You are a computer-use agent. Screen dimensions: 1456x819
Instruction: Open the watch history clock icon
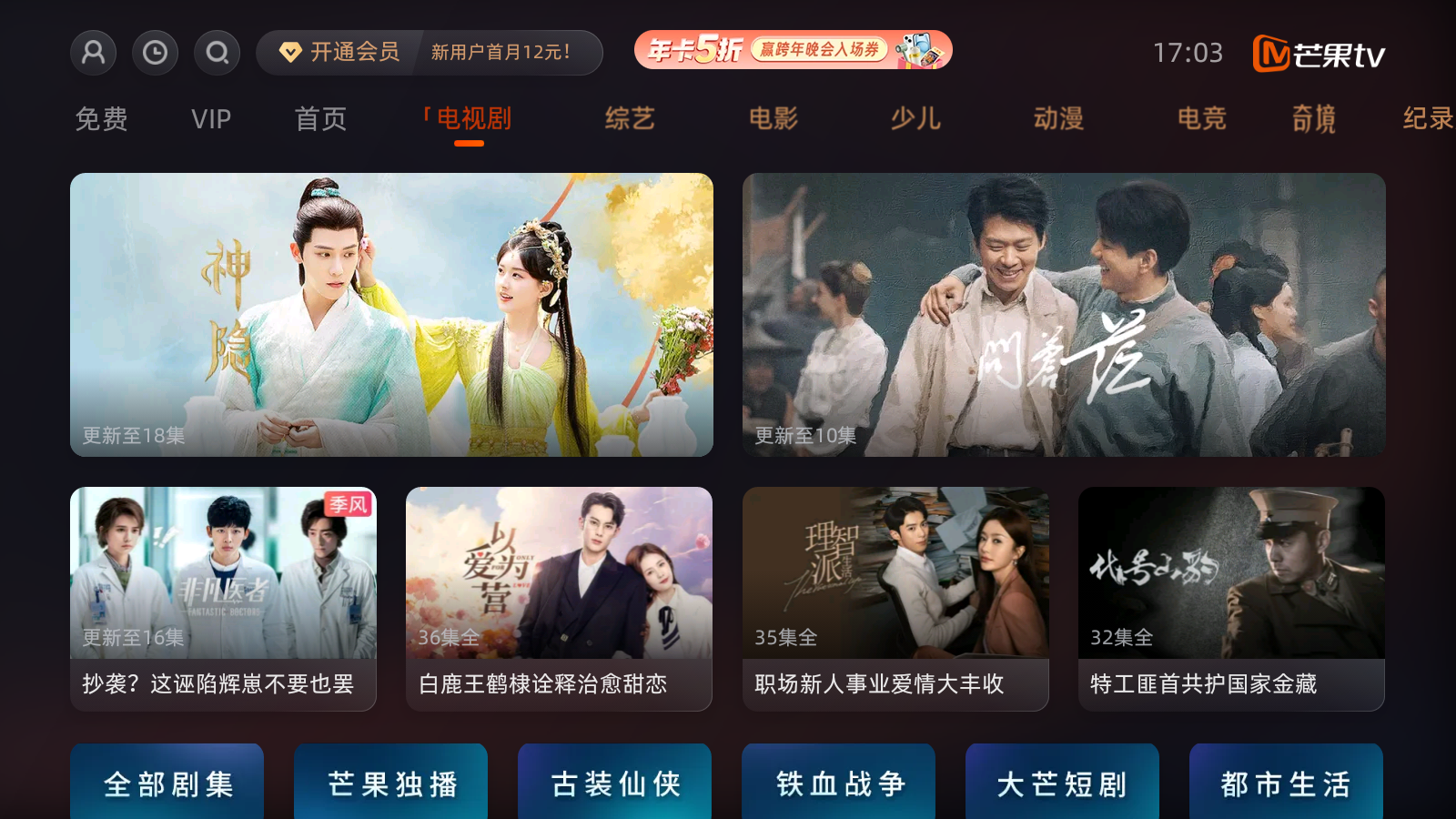pyautogui.click(x=155, y=53)
